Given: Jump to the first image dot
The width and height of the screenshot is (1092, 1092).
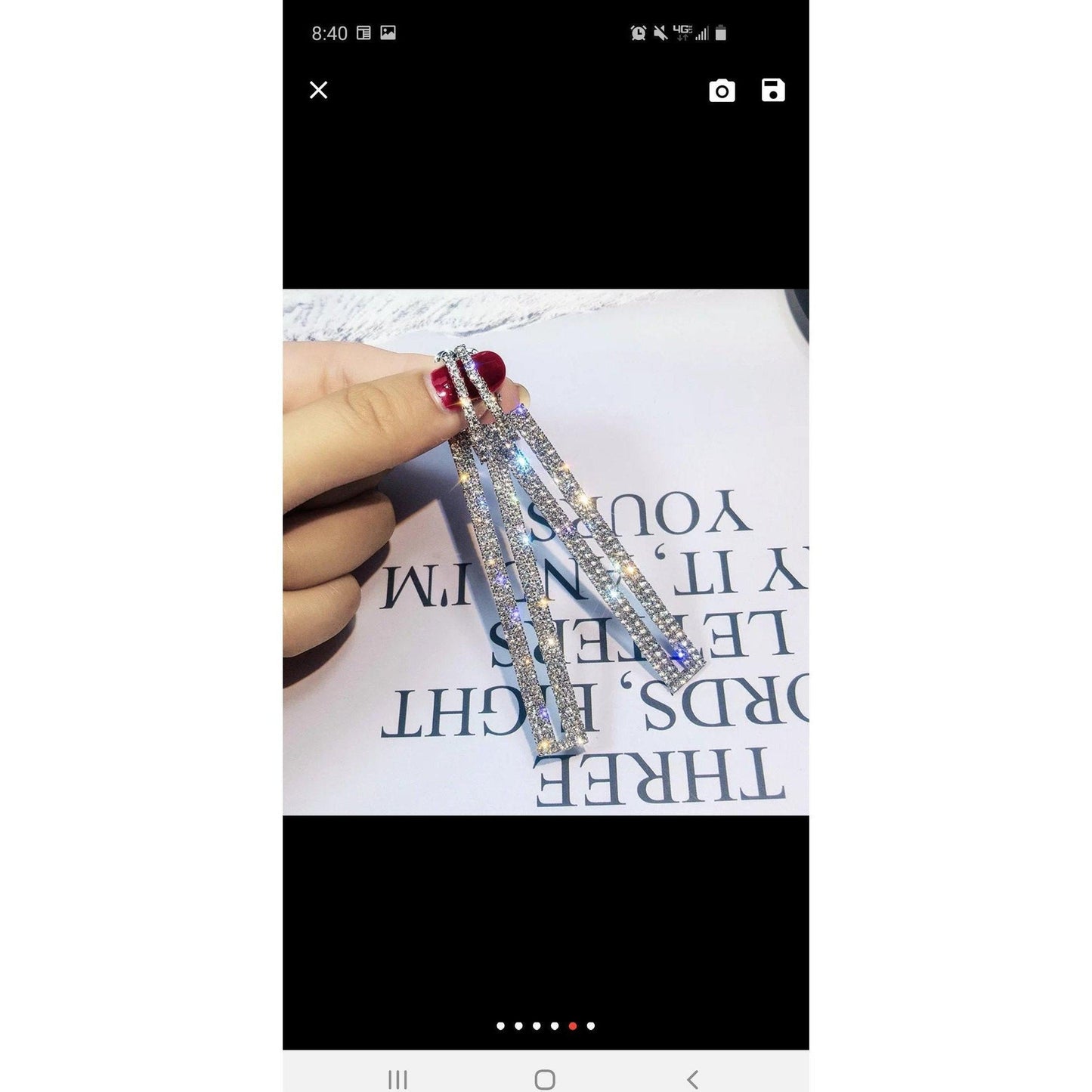Looking at the screenshot, I should click(500, 1025).
